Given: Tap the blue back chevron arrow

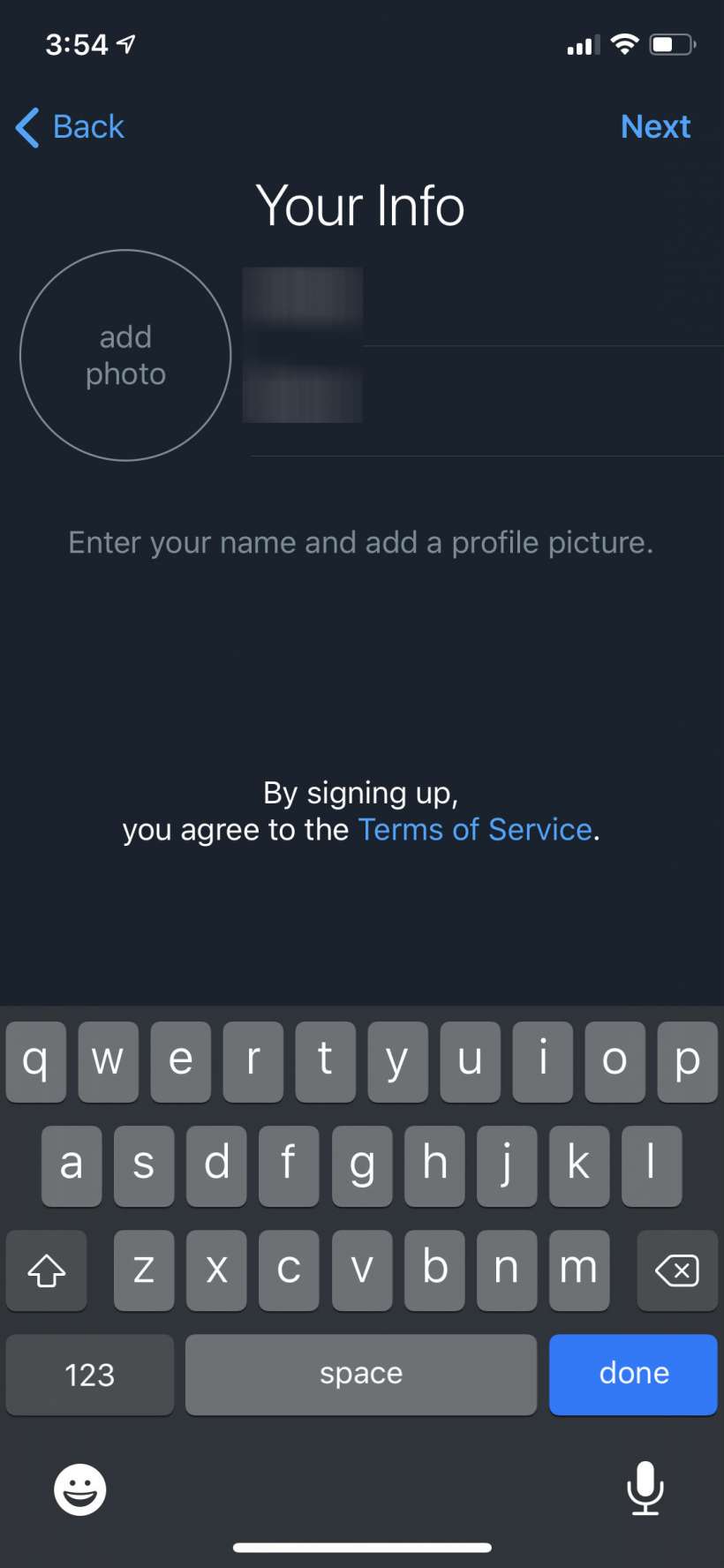Looking at the screenshot, I should (x=26, y=126).
